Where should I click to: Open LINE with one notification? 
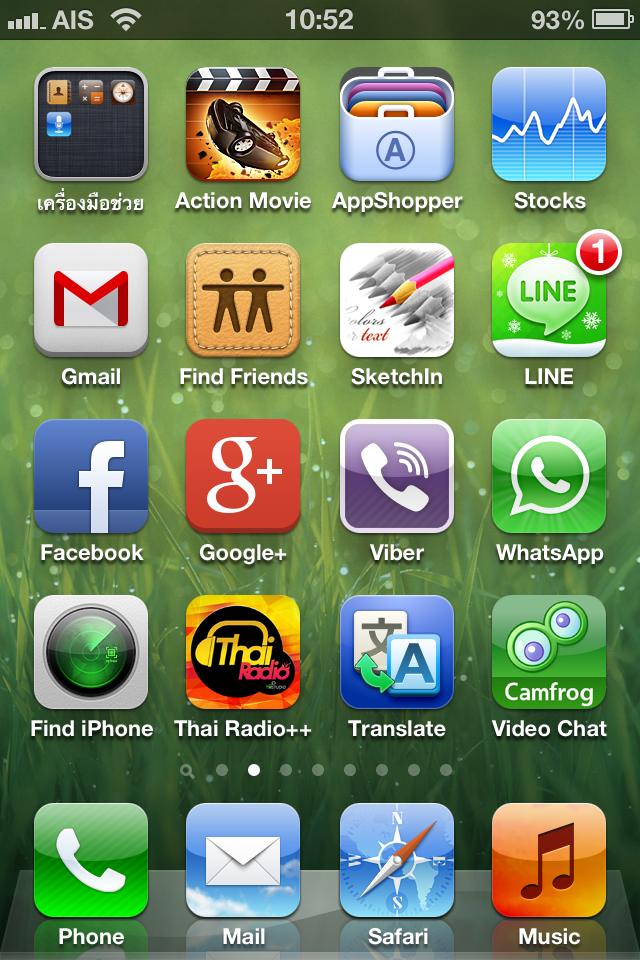[x=549, y=300]
